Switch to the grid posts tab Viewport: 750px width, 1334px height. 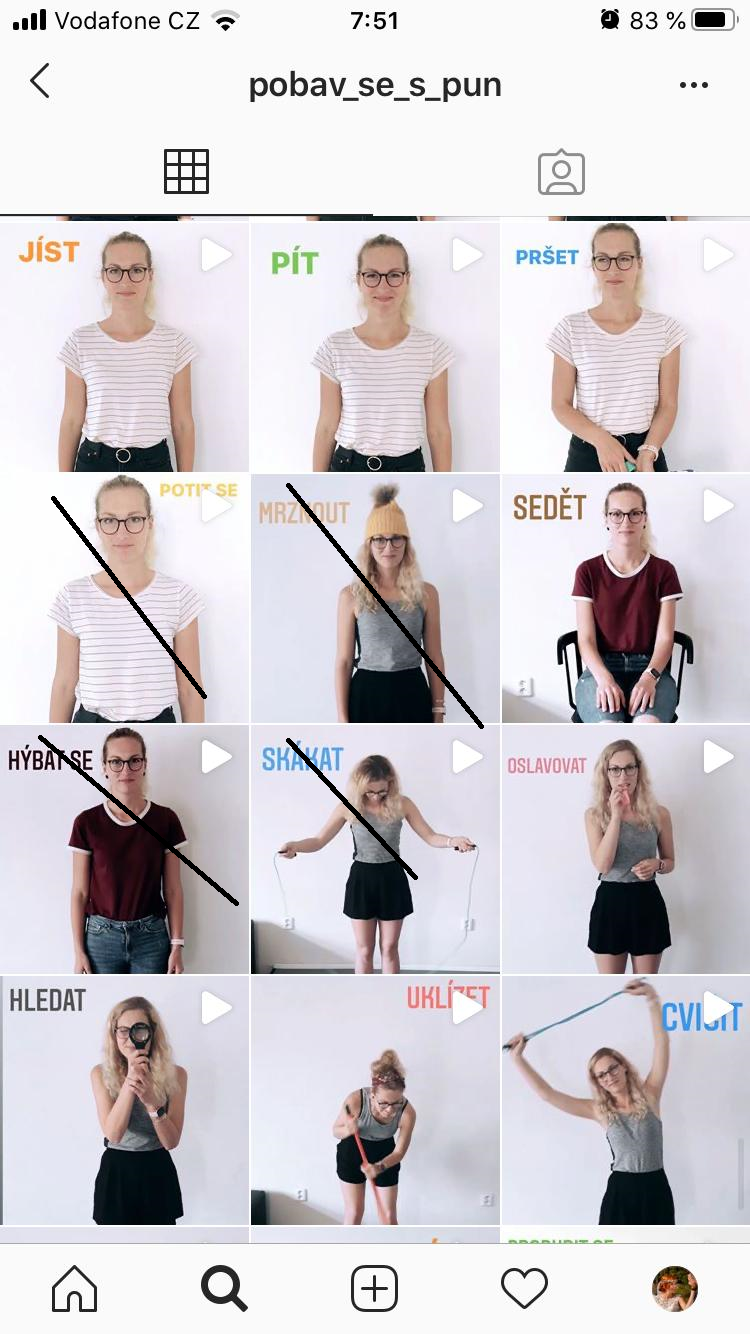pyautogui.click(x=186, y=172)
